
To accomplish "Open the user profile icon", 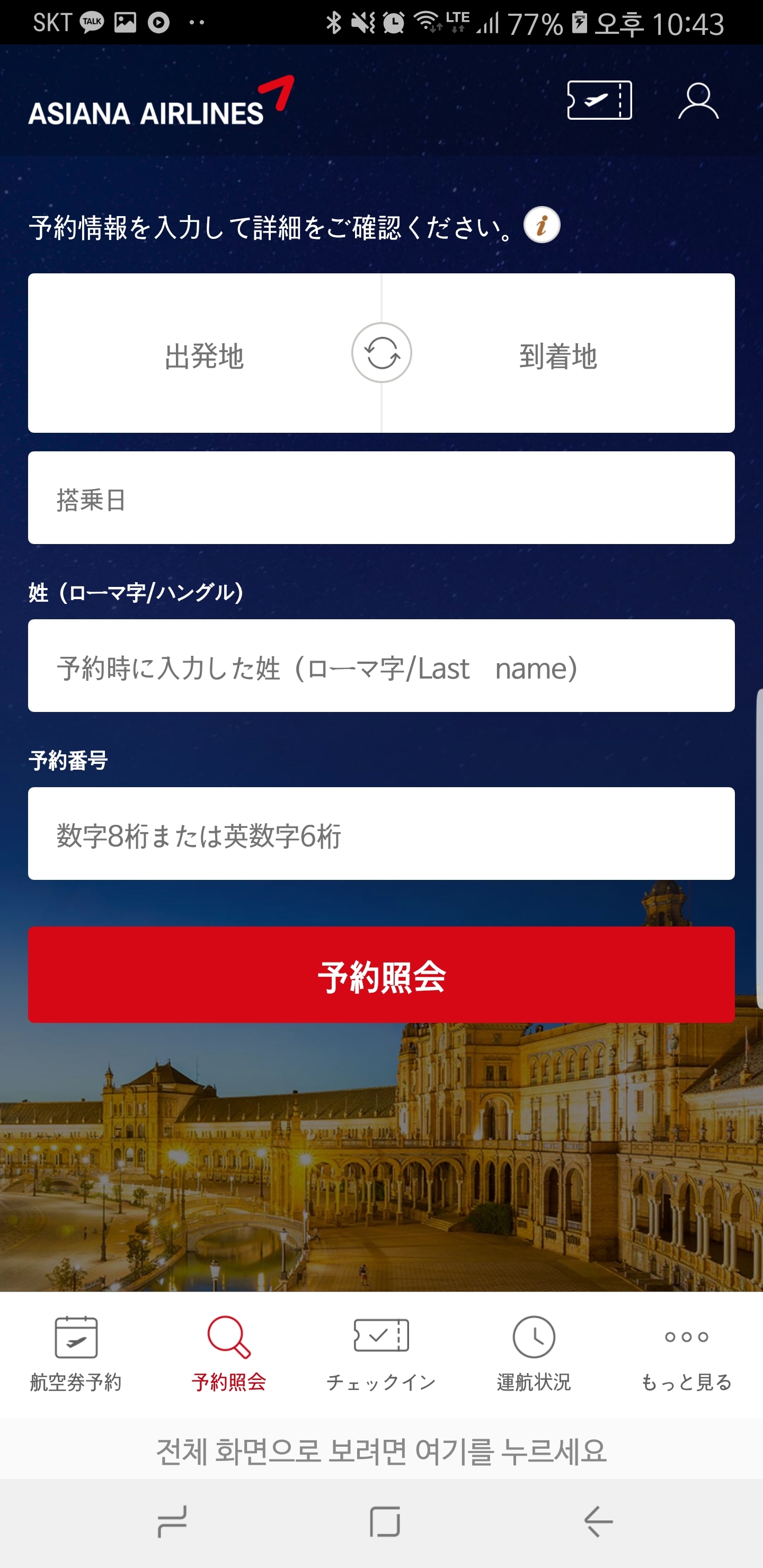I will point(699,101).
